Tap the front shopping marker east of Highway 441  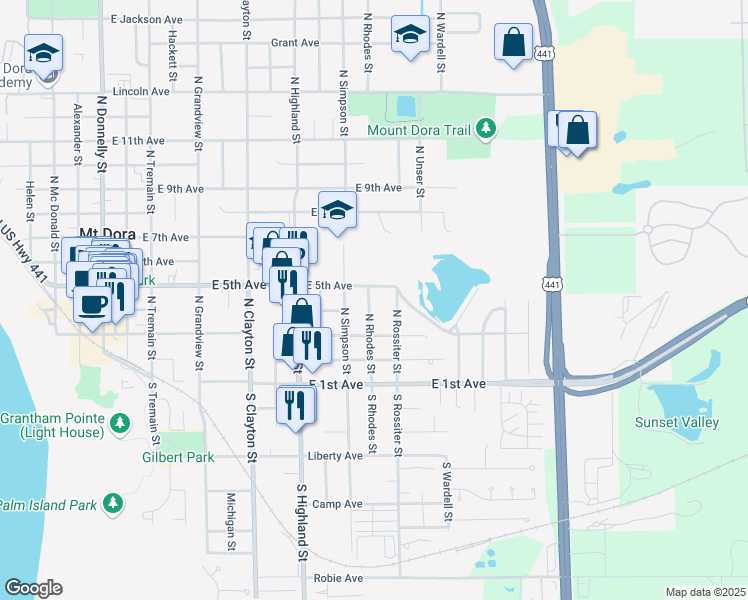click(577, 130)
